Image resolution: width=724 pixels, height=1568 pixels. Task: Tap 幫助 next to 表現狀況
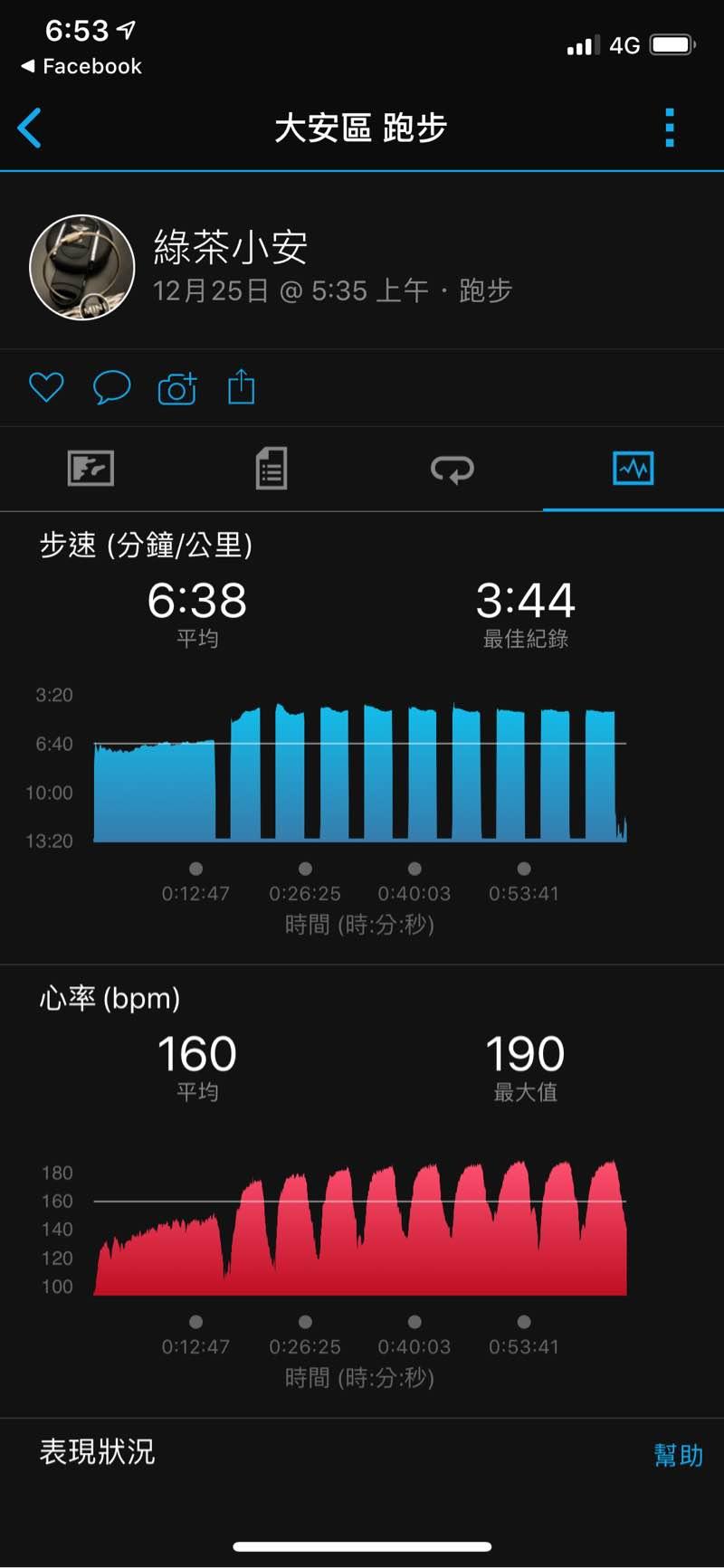pyautogui.click(x=678, y=1455)
